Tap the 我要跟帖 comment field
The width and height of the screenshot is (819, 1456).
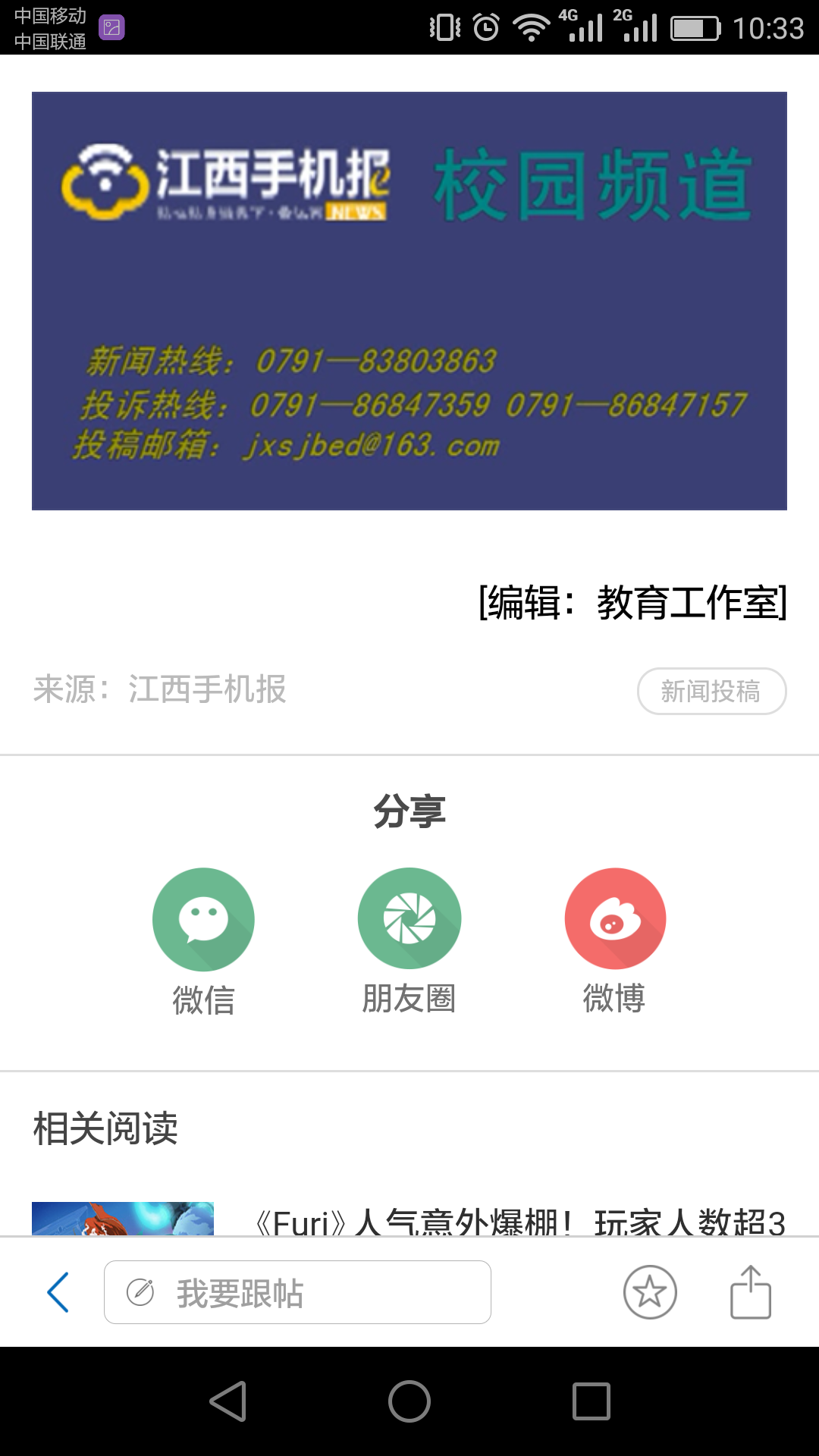297,1292
